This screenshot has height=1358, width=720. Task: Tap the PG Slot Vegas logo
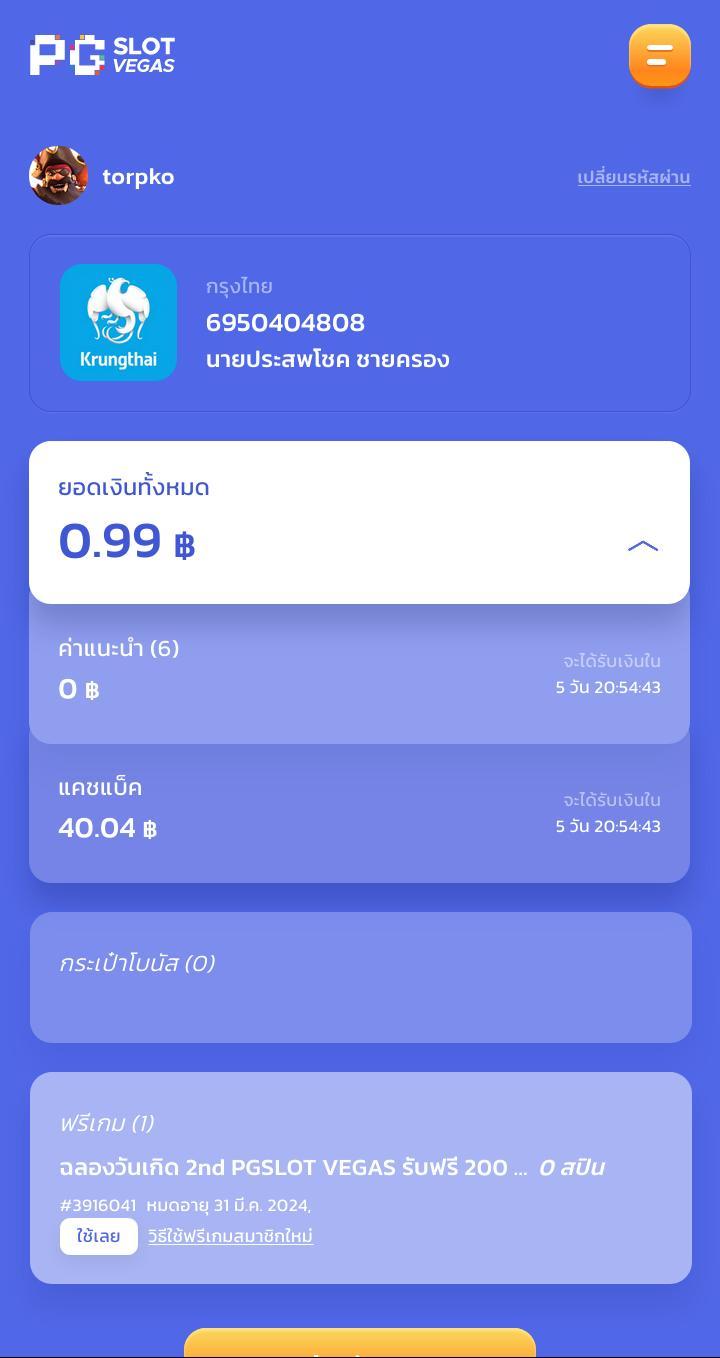(102, 55)
